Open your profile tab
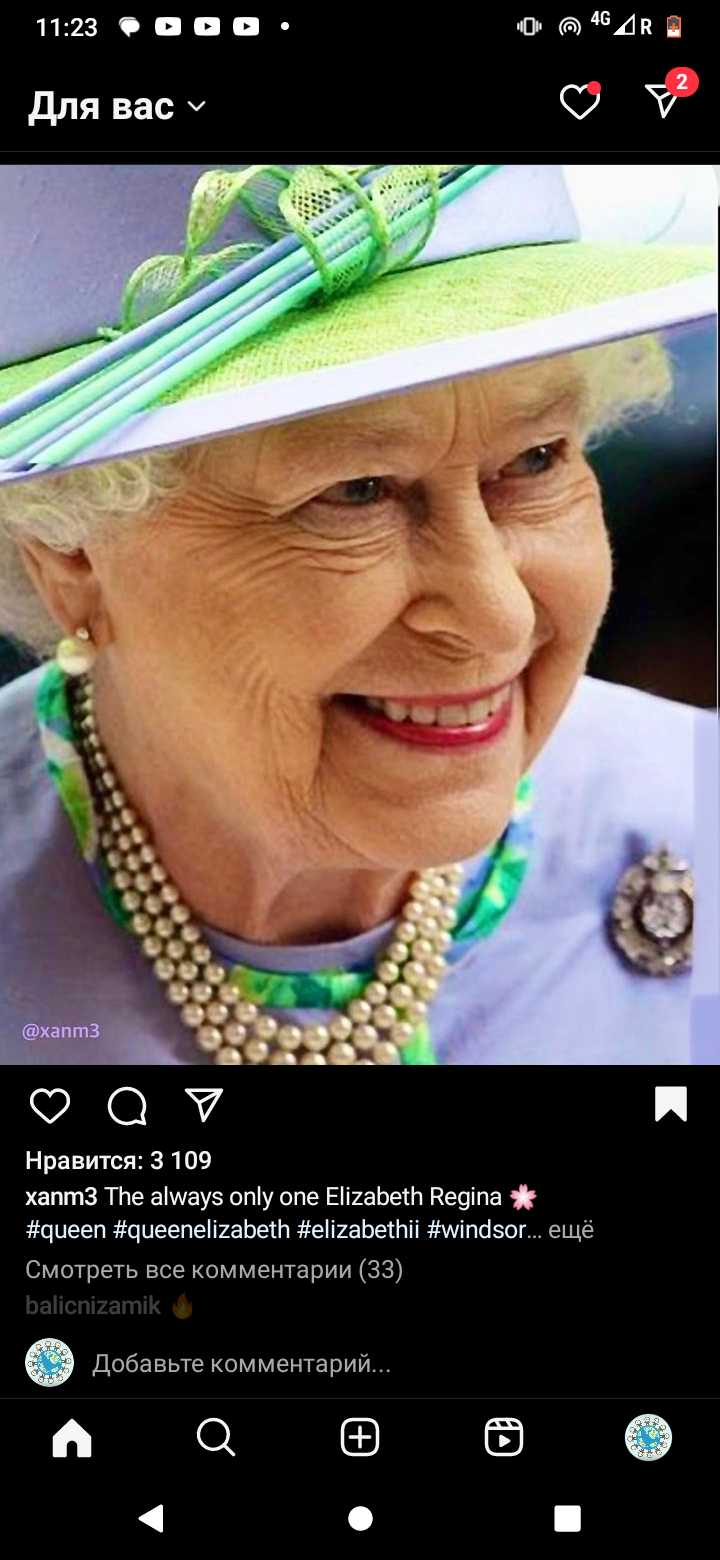The image size is (720, 1560). pos(648,1438)
